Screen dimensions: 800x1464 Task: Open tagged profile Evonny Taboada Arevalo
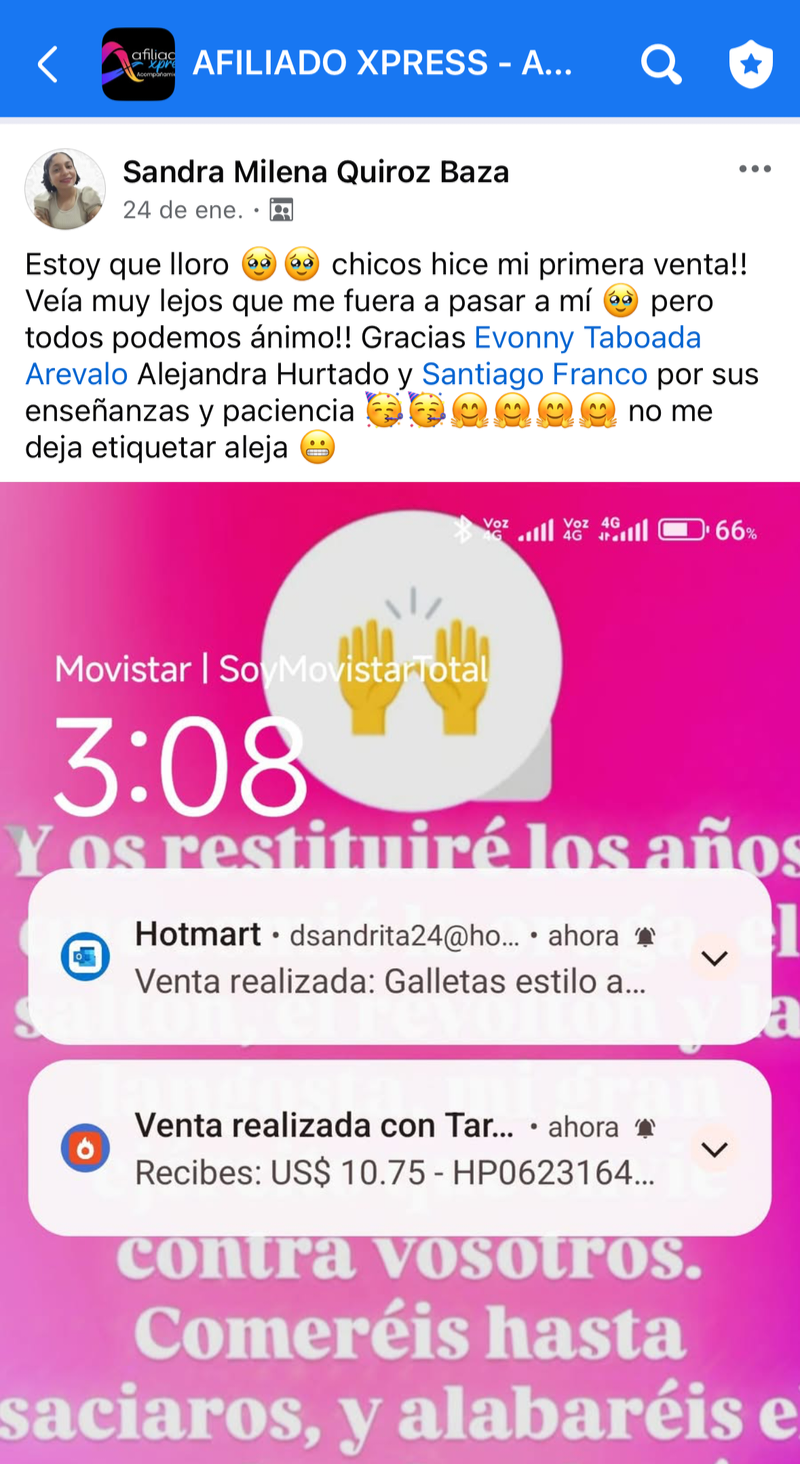[x=587, y=338]
